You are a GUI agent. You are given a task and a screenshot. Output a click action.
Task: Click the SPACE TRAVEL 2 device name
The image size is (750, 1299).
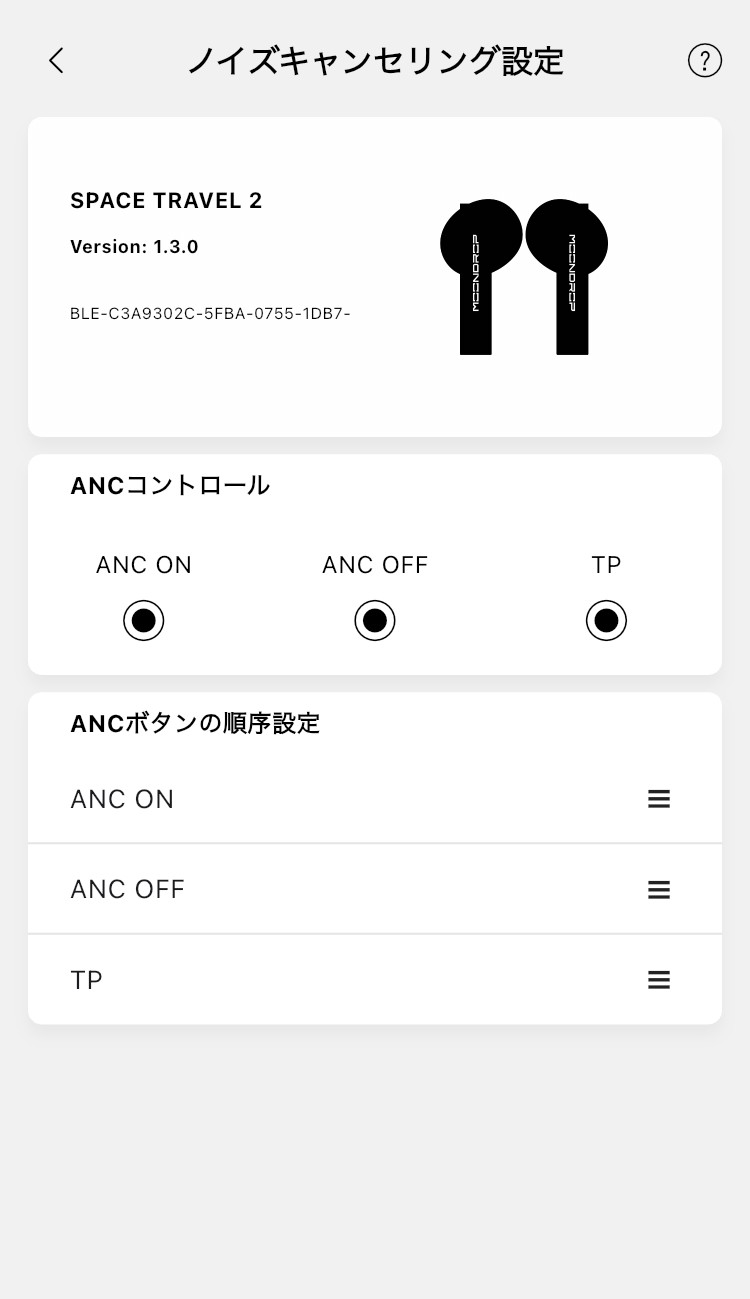[166, 201]
